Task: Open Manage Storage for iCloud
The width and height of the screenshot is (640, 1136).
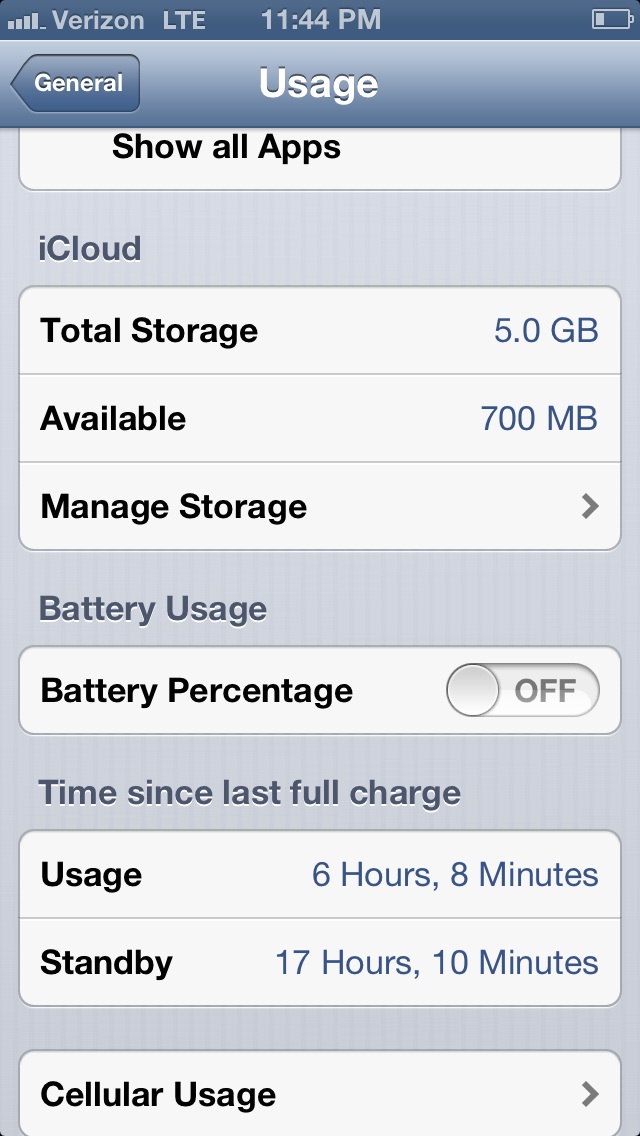Action: point(320,506)
